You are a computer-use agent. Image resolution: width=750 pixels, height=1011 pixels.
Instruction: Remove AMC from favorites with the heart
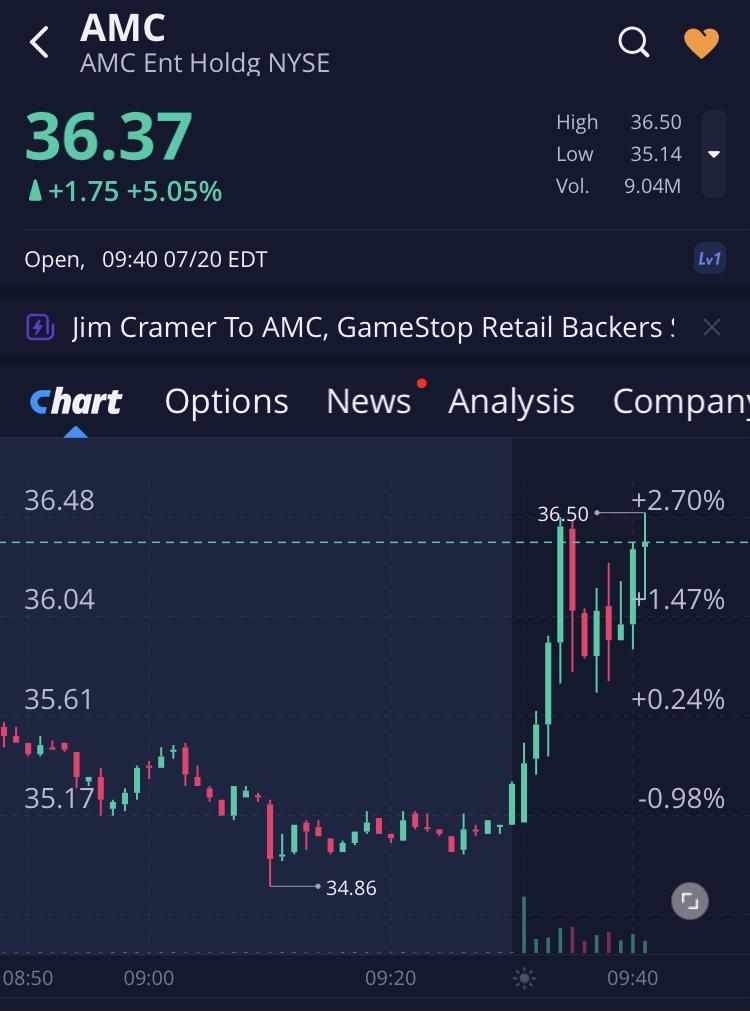pos(701,43)
